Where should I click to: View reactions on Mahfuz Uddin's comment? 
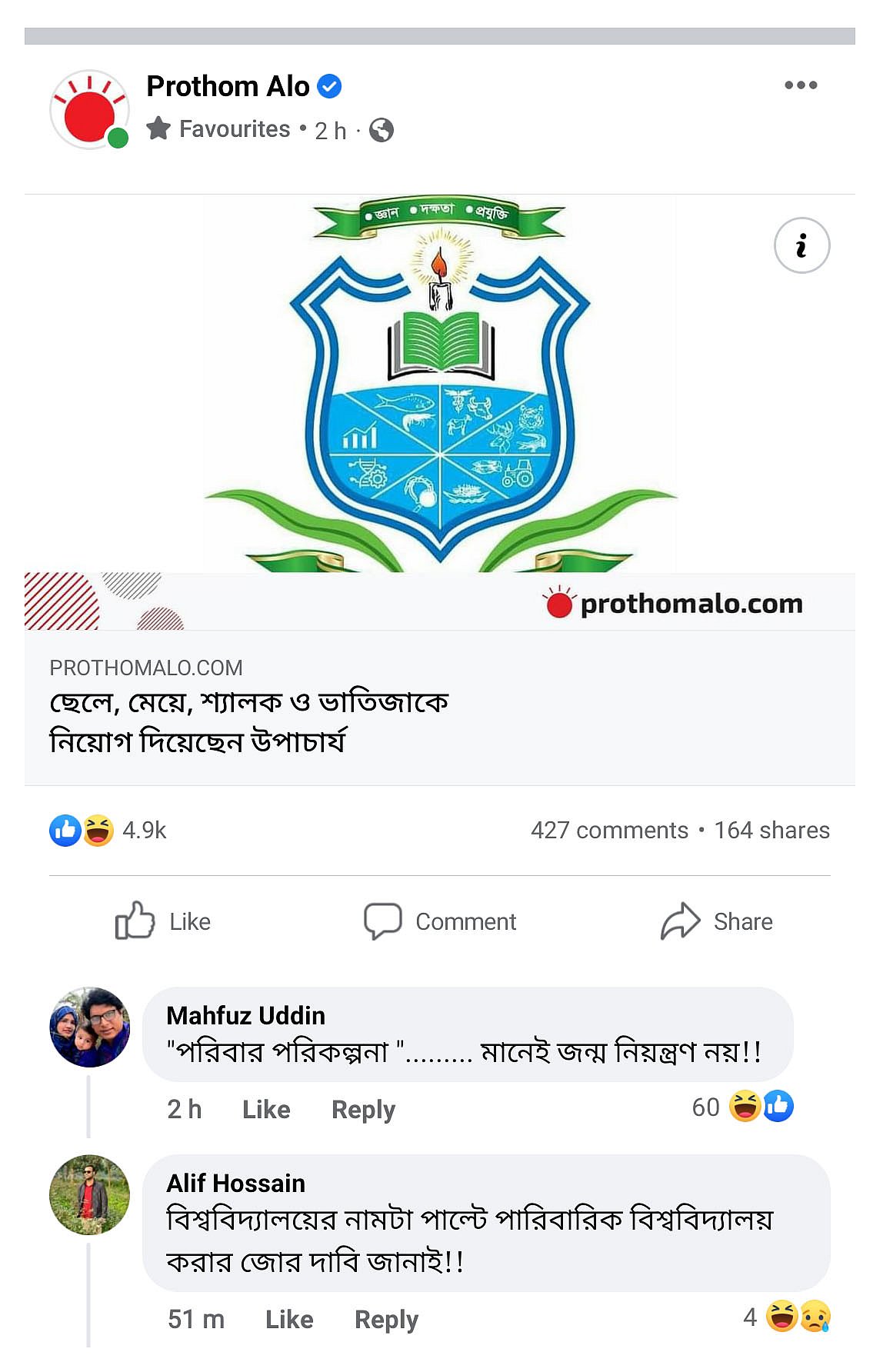(743, 1107)
